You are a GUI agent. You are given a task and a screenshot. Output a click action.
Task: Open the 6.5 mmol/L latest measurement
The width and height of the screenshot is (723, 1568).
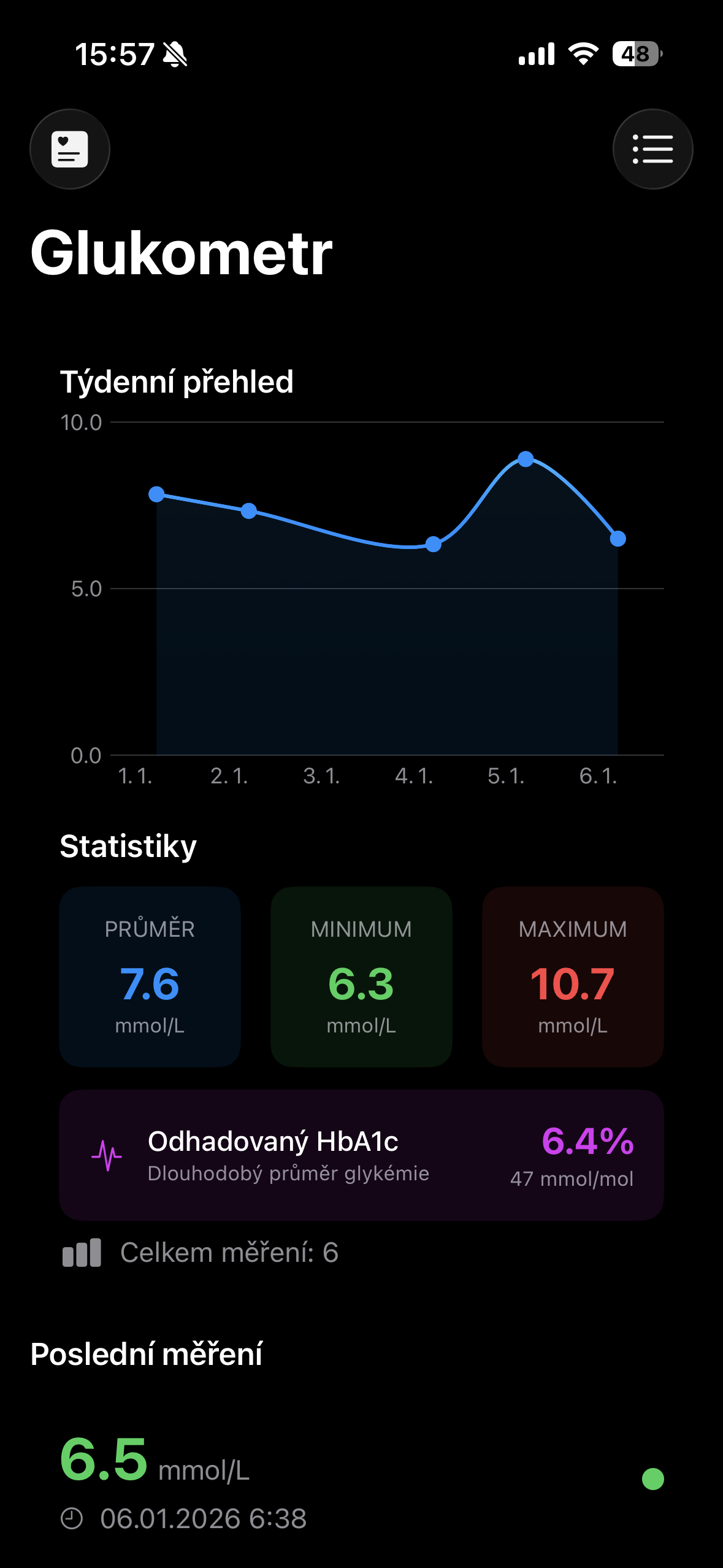[x=361, y=1478]
